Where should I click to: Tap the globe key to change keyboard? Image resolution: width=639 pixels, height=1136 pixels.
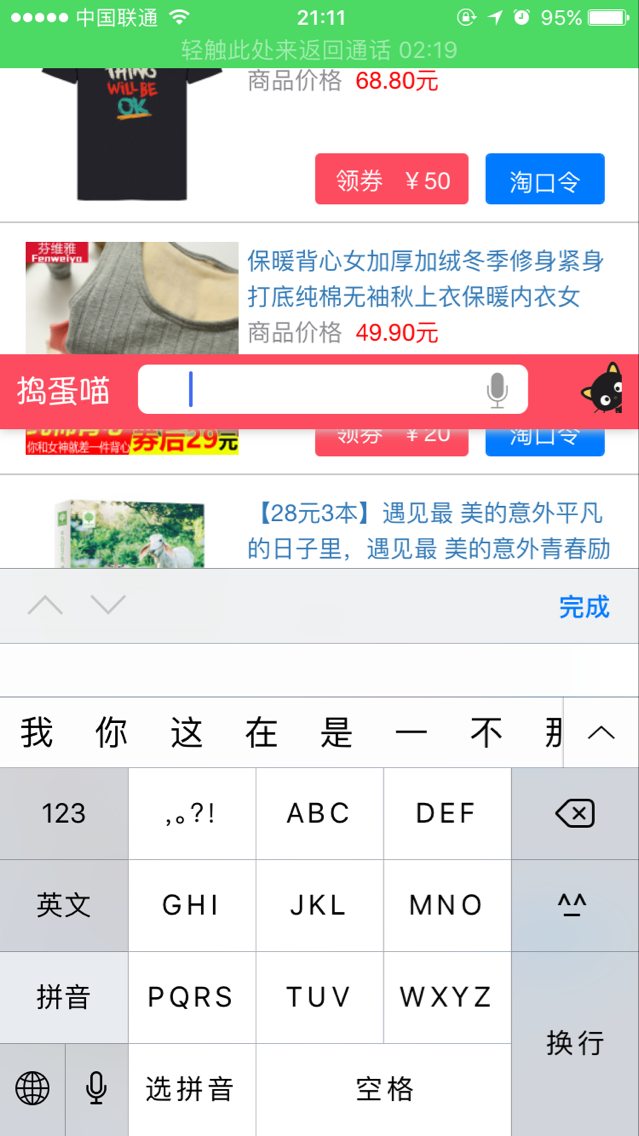pyautogui.click(x=32, y=1089)
